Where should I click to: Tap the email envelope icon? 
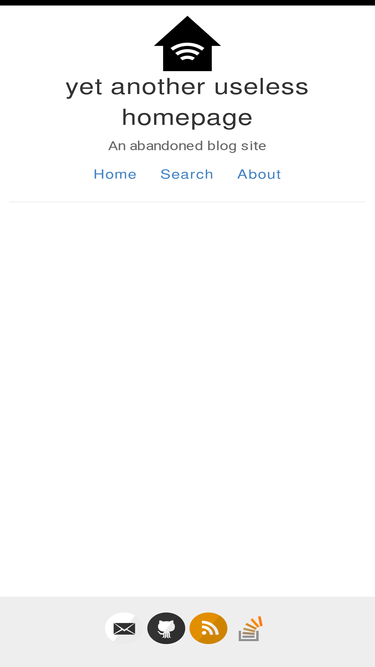124,628
